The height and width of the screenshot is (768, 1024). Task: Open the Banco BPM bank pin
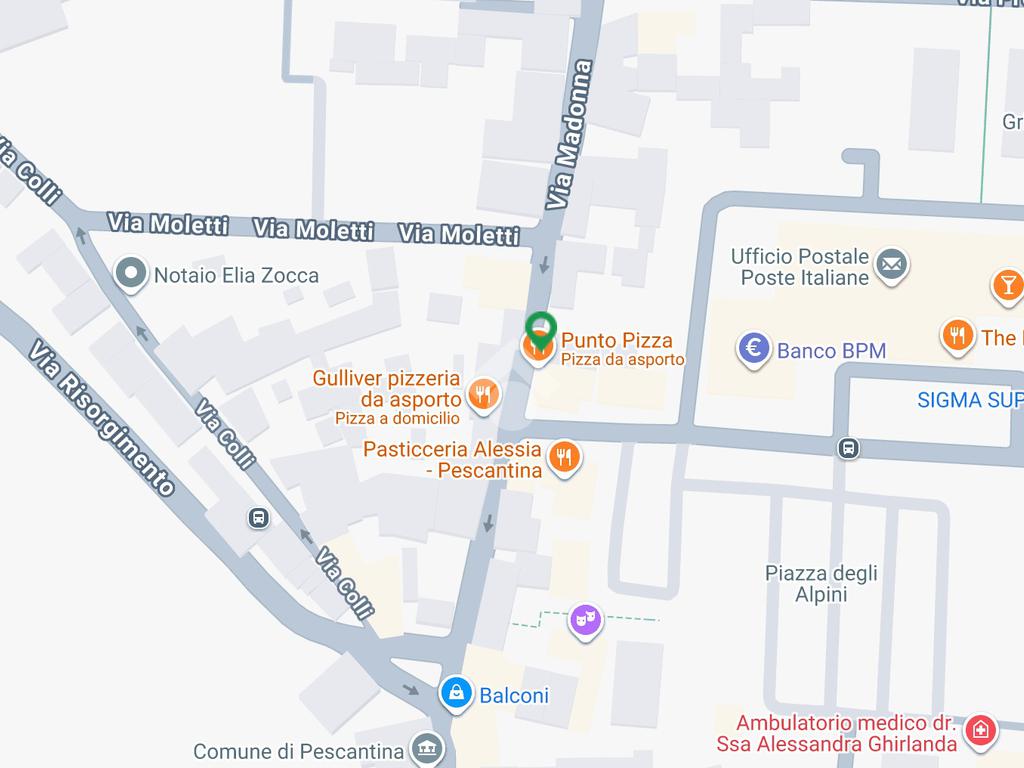[754, 348]
